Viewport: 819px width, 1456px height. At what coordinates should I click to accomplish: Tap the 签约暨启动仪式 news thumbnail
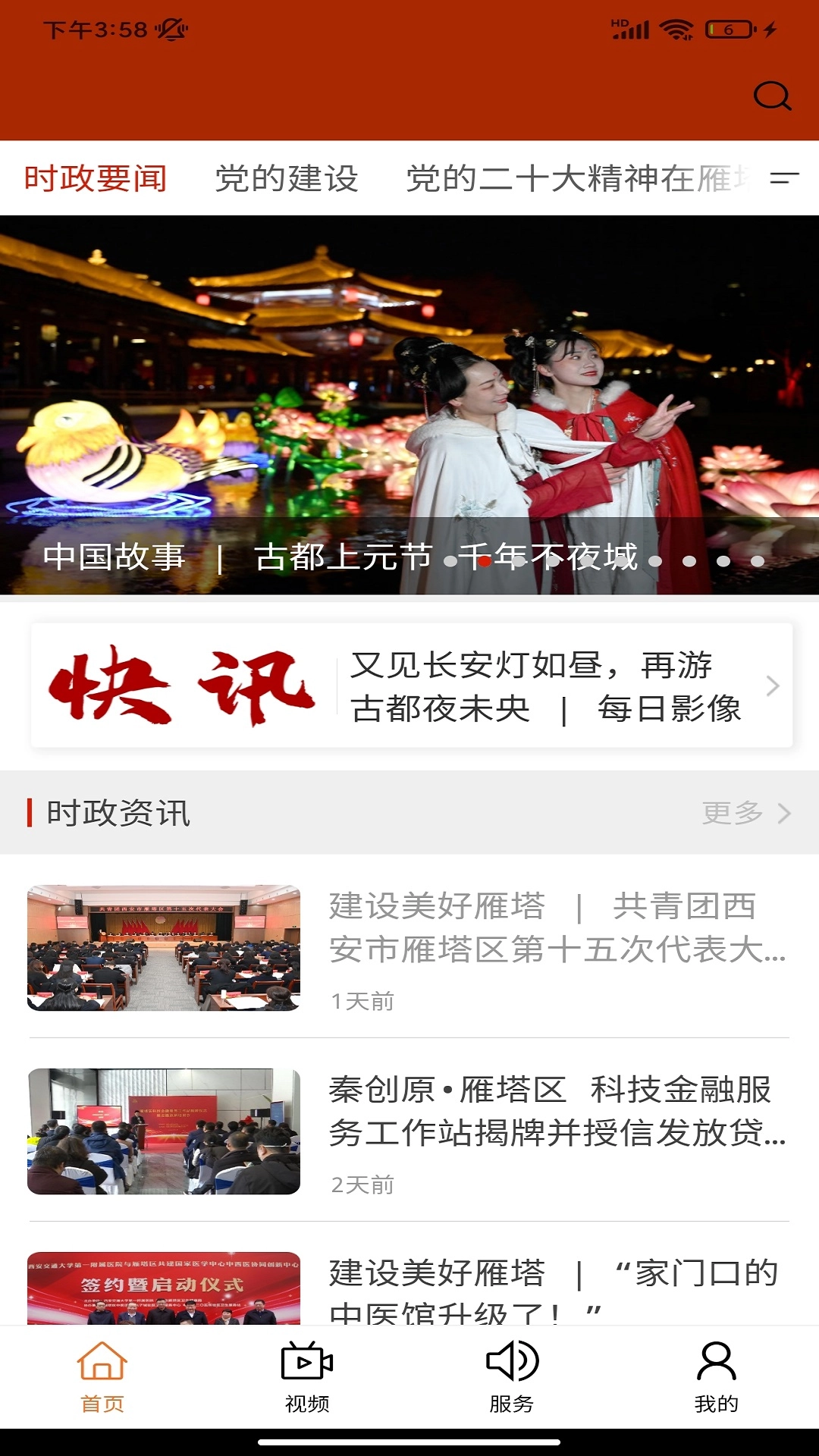(x=163, y=1289)
